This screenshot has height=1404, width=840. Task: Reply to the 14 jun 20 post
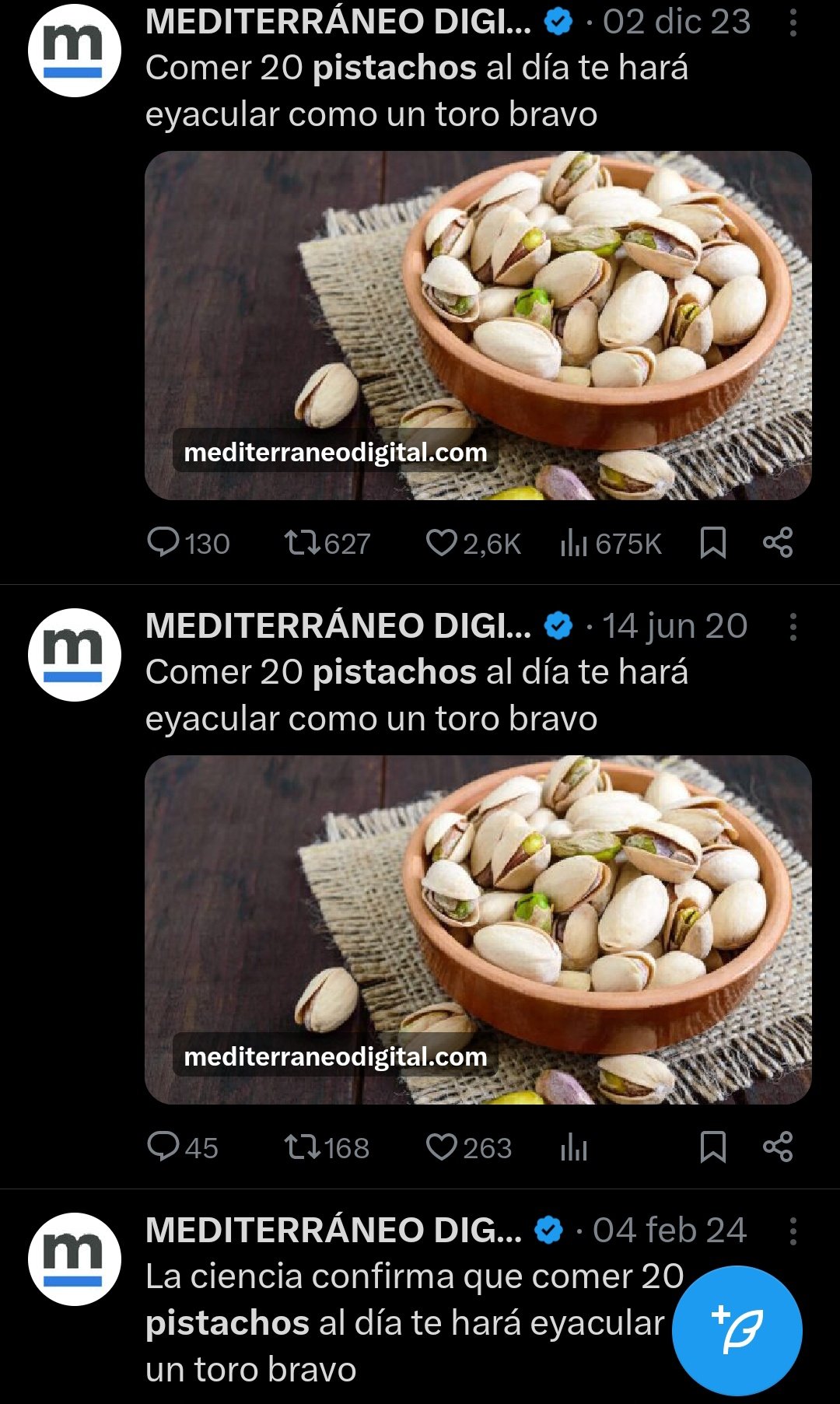[x=163, y=1147]
